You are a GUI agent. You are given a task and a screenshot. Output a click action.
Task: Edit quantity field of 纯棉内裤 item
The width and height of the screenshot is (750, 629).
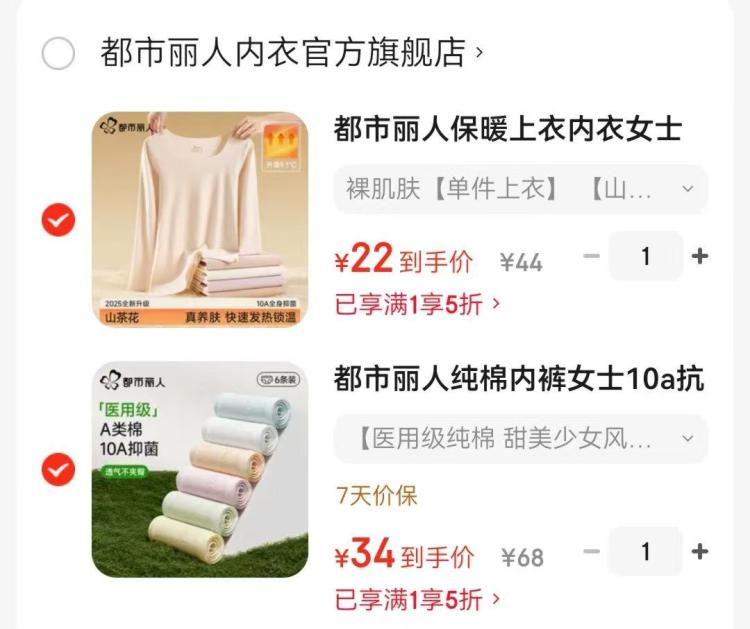click(x=646, y=552)
